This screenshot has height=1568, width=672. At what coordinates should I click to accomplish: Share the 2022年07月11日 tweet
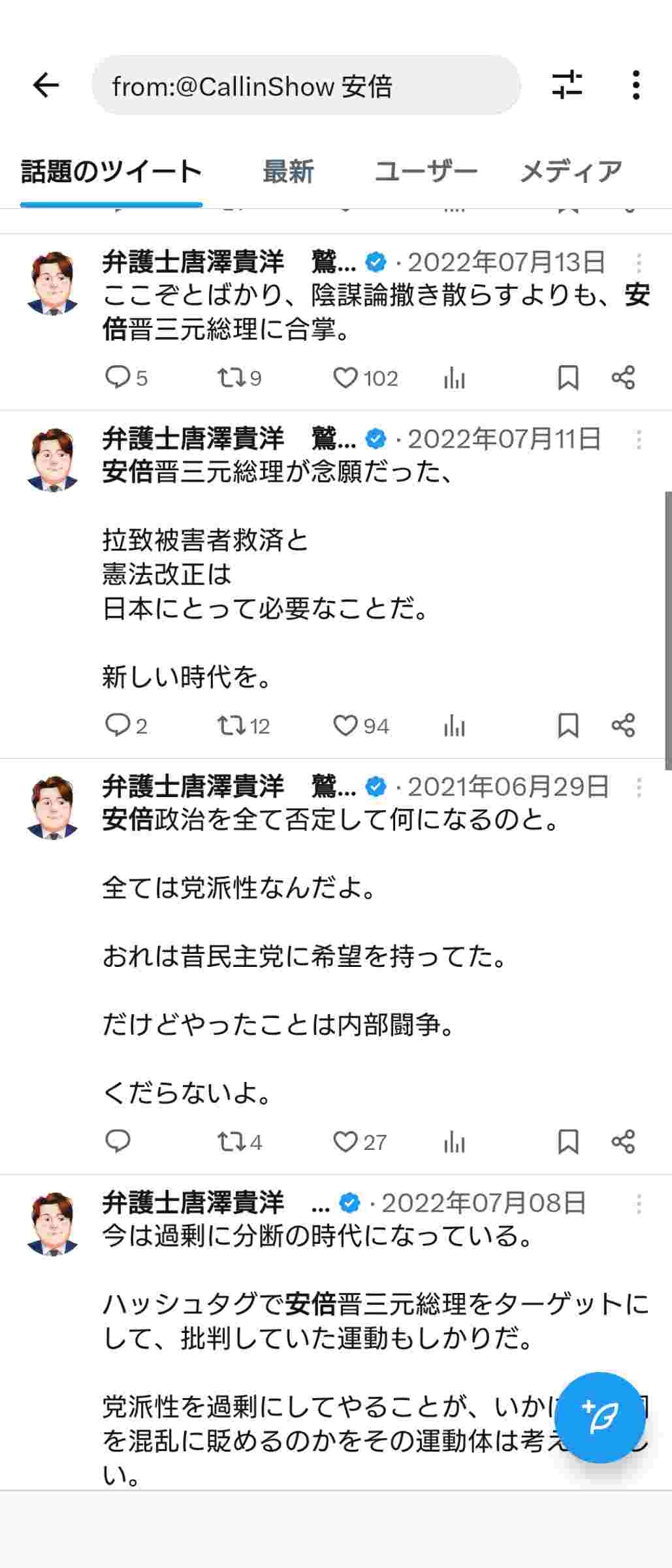623,725
